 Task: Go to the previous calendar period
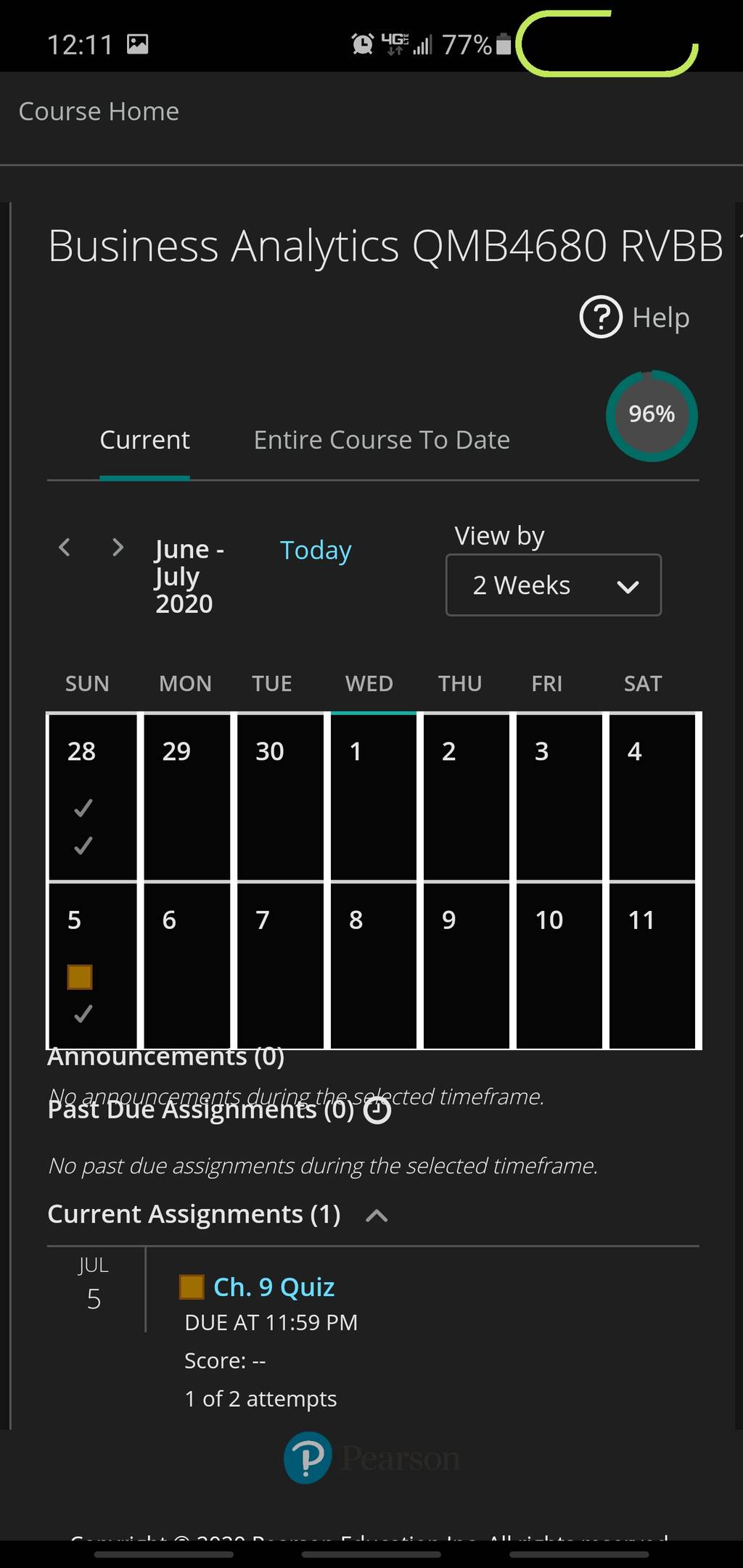65,547
